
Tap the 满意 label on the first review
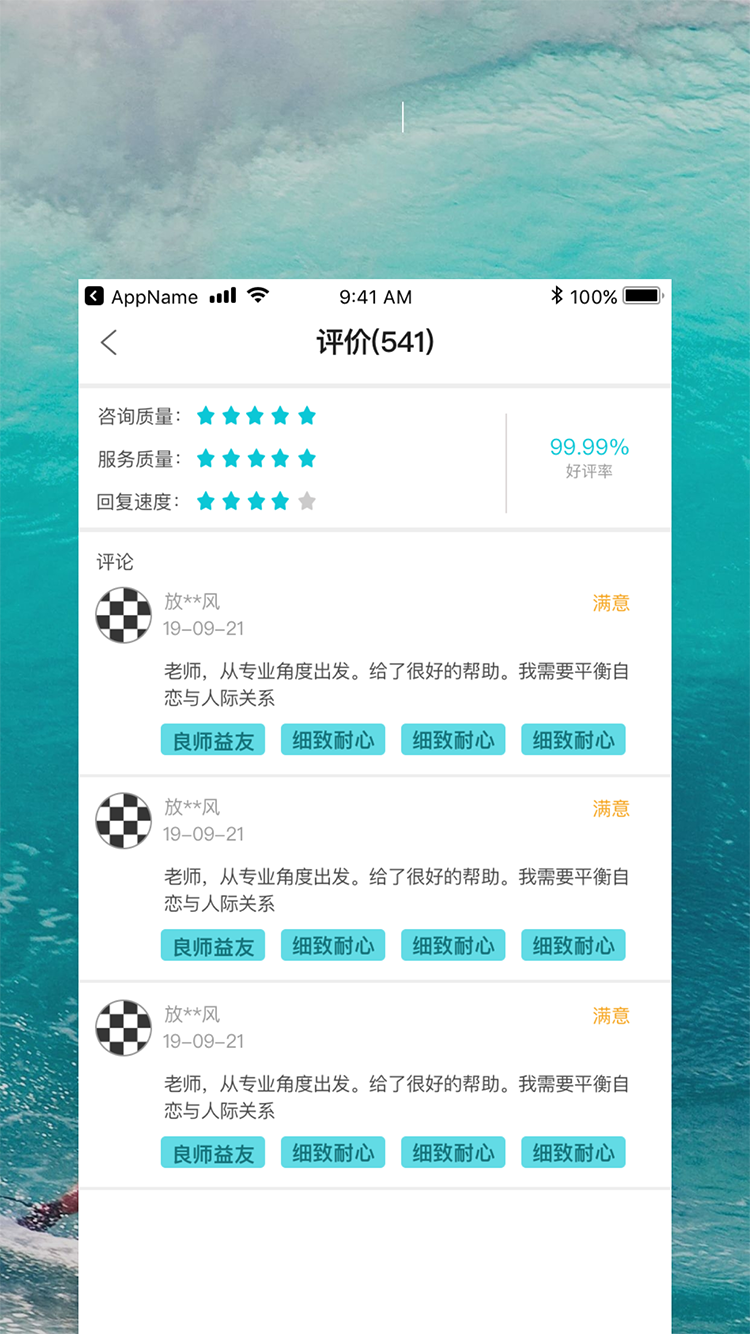point(611,604)
